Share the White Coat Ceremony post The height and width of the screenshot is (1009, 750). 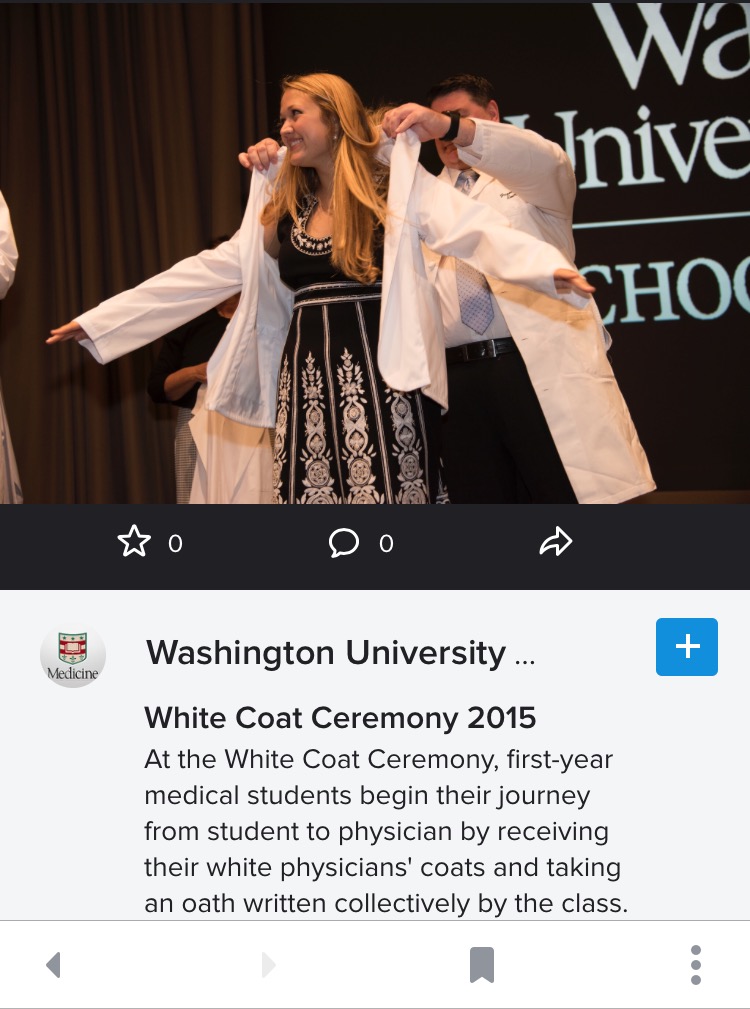[555, 542]
